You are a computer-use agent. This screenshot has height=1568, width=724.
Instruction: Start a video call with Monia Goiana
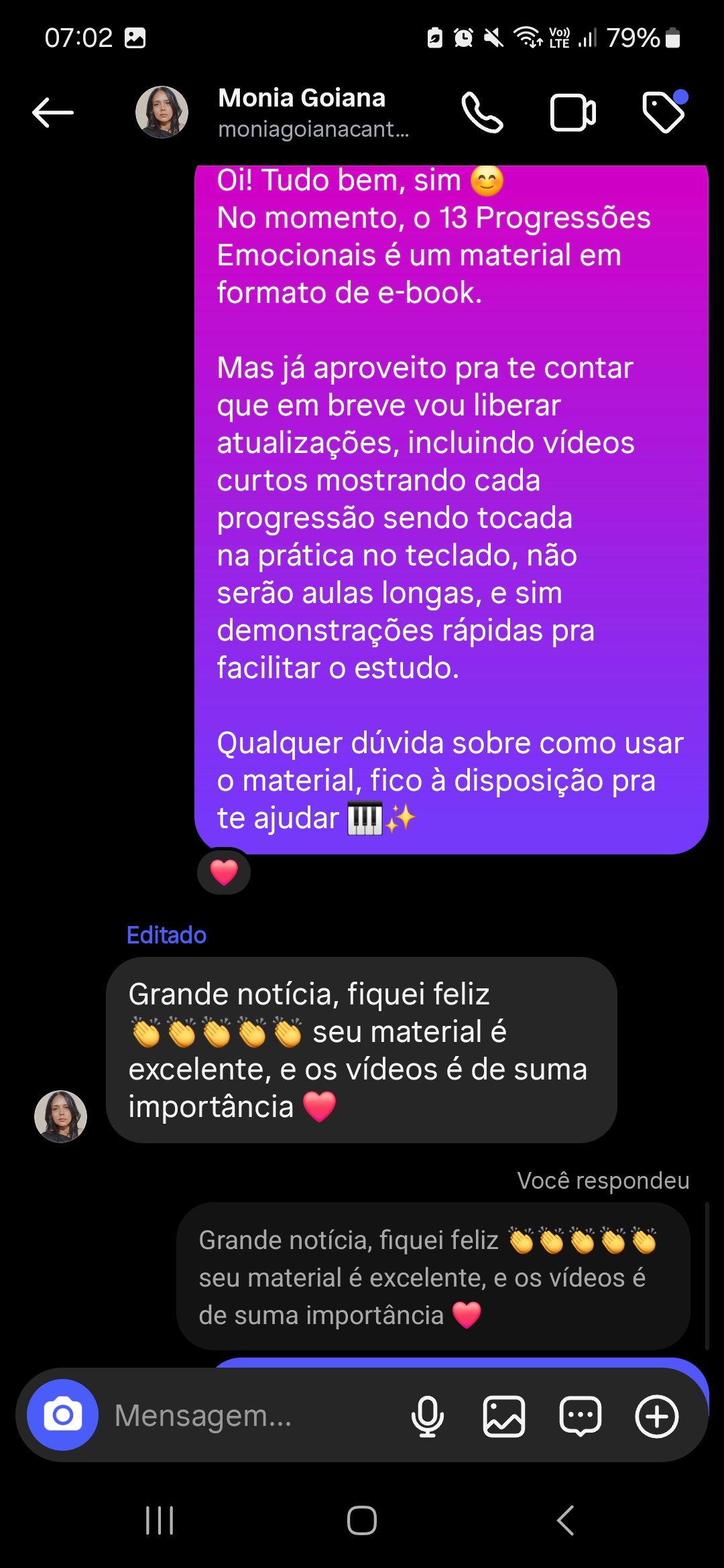click(572, 113)
